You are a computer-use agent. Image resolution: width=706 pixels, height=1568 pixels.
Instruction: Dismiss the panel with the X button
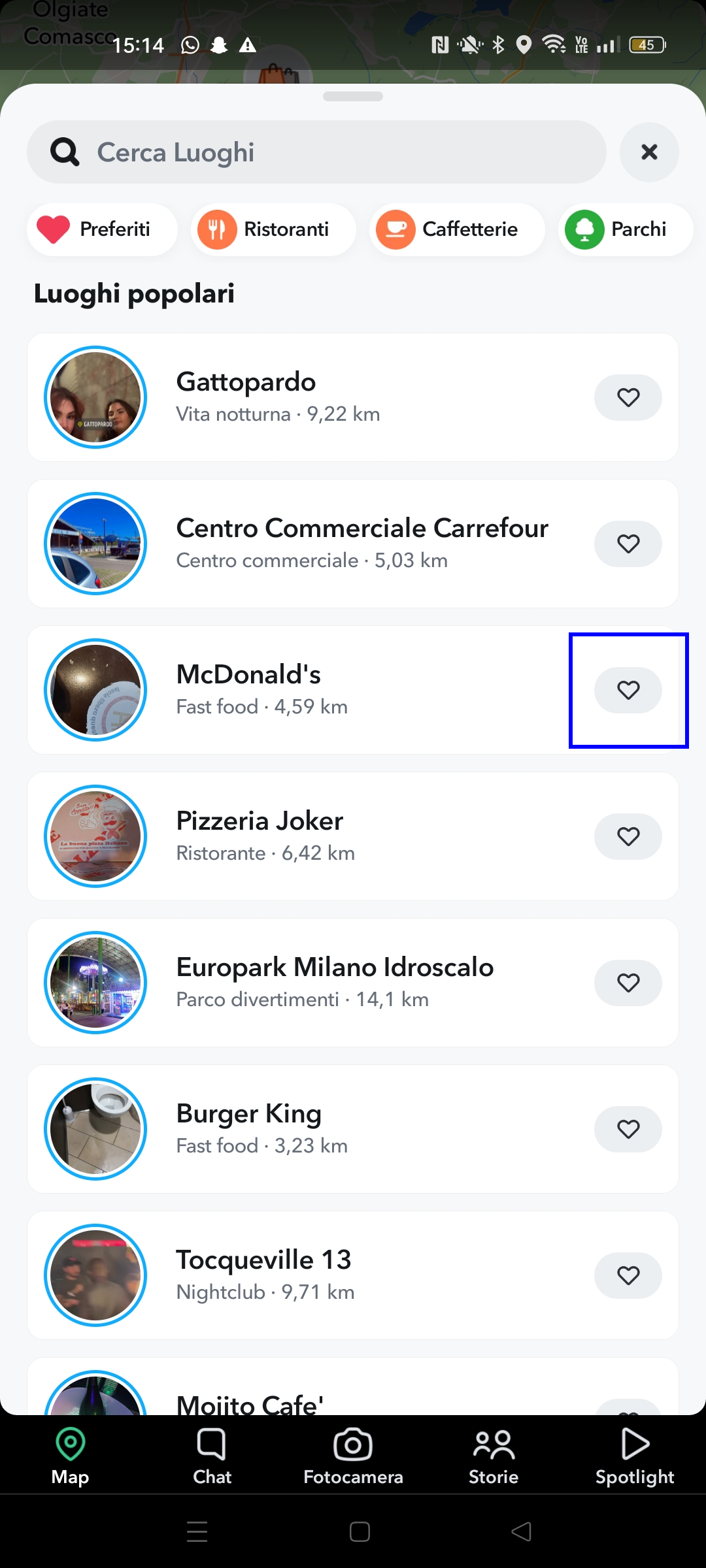click(x=649, y=152)
